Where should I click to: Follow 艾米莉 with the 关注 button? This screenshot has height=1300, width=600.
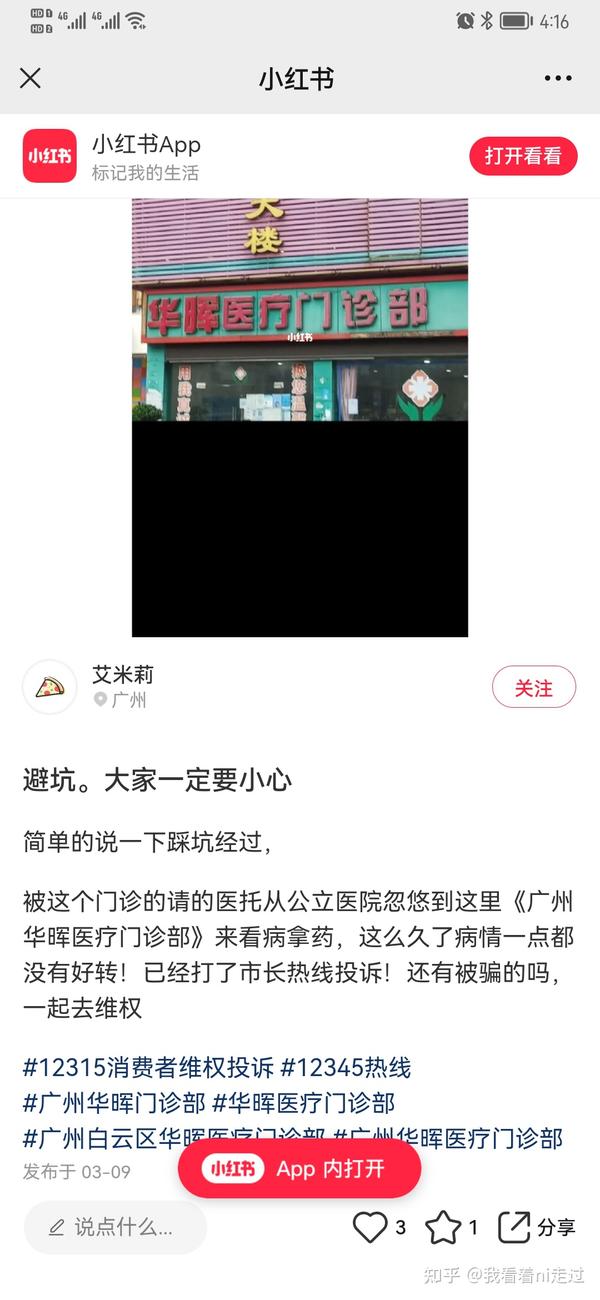click(x=534, y=688)
